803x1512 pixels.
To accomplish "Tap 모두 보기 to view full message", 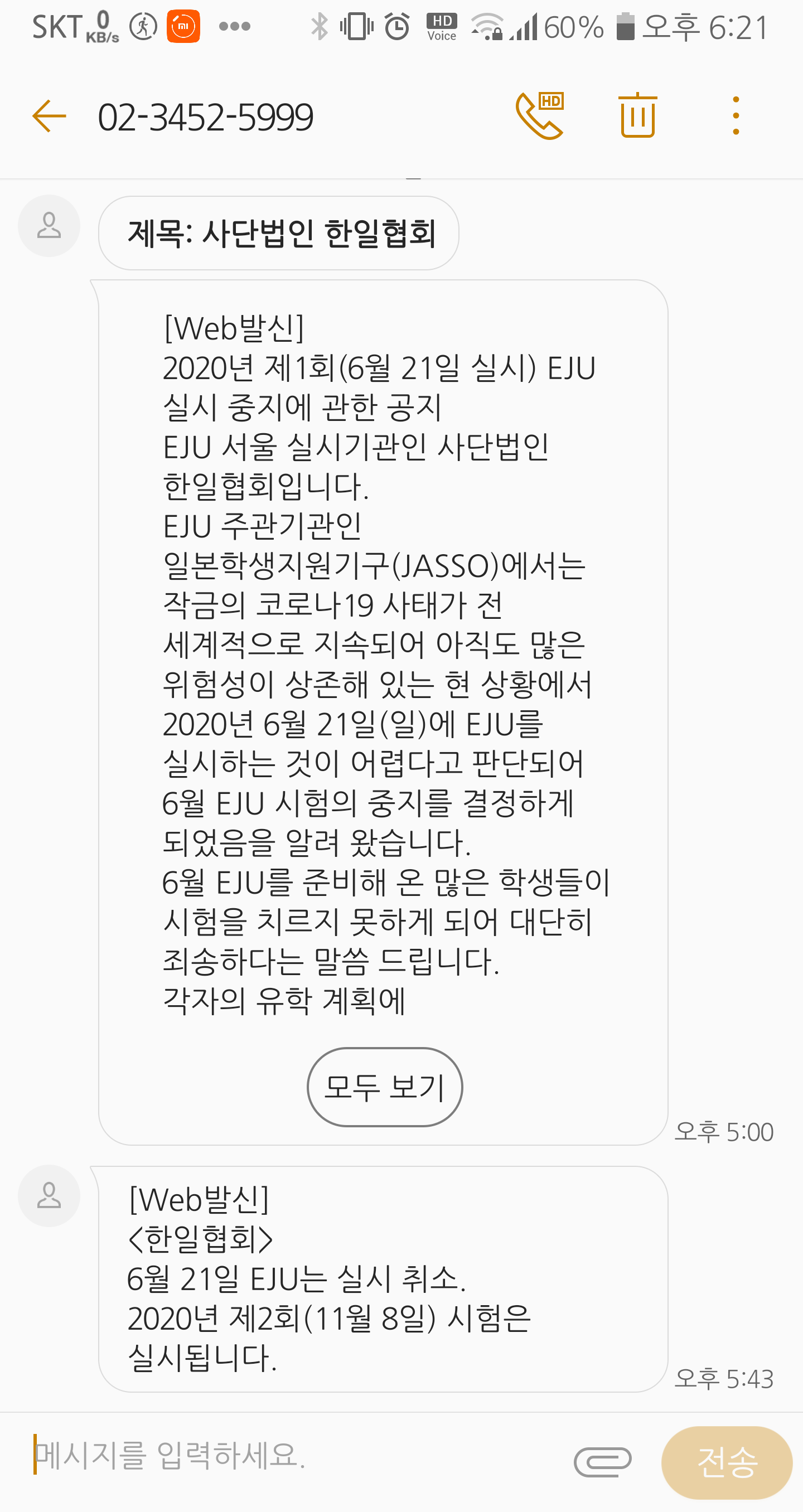I will pyautogui.click(x=384, y=1087).
